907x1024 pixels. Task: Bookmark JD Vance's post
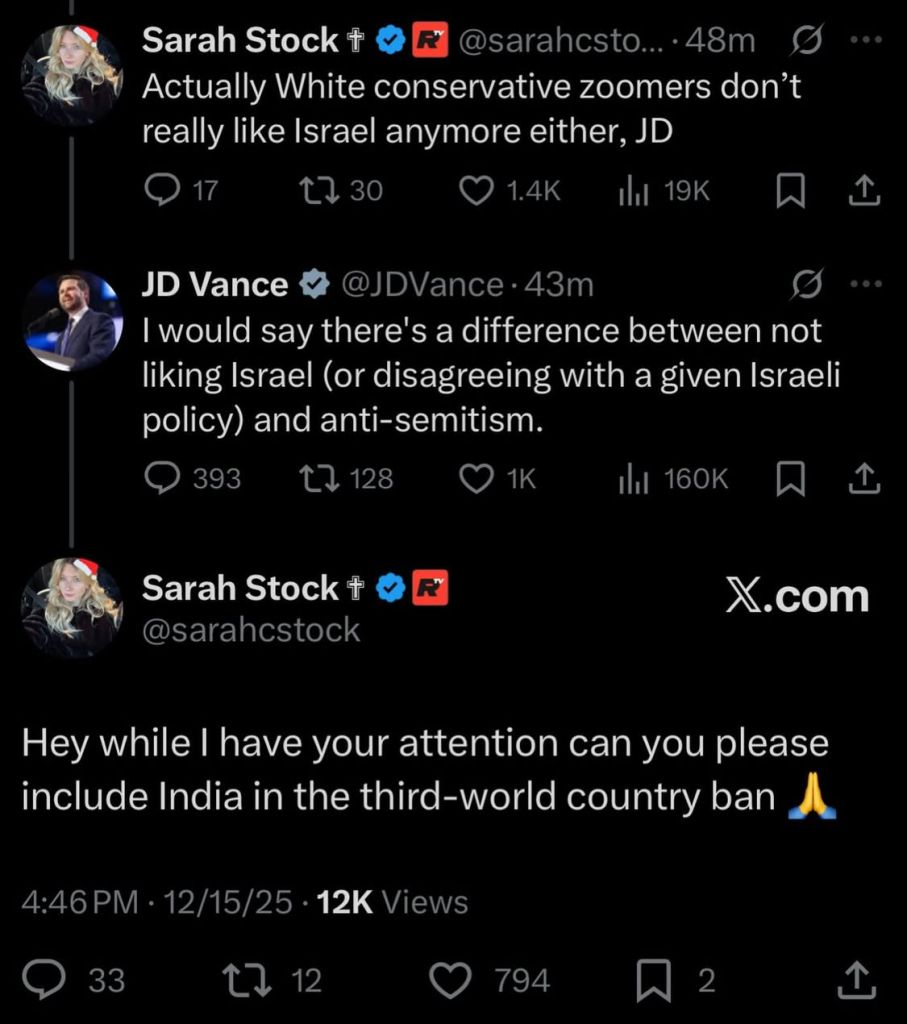pyautogui.click(x=790, y=480)
